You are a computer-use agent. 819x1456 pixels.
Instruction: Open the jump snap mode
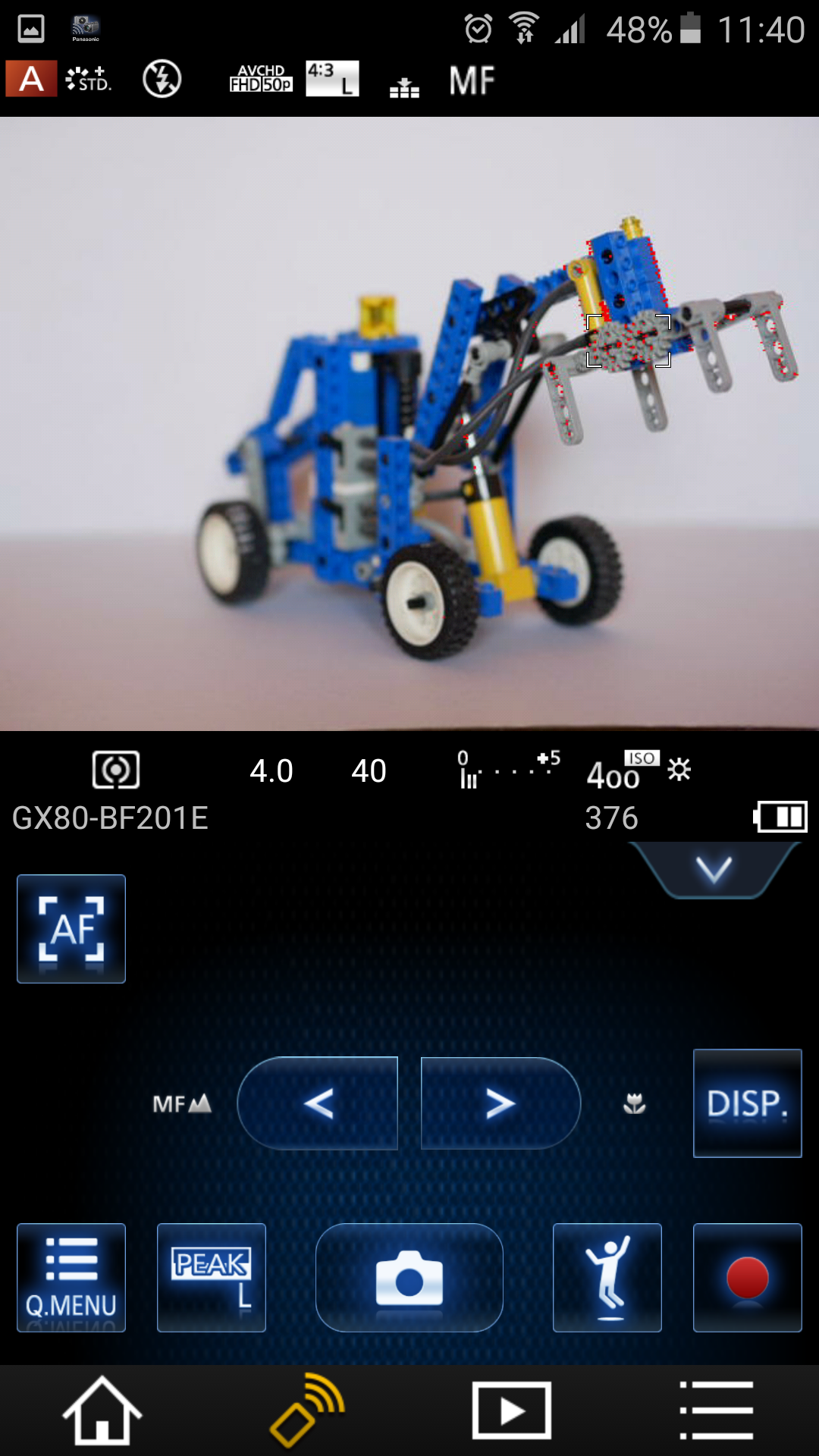click(607, 1278)
